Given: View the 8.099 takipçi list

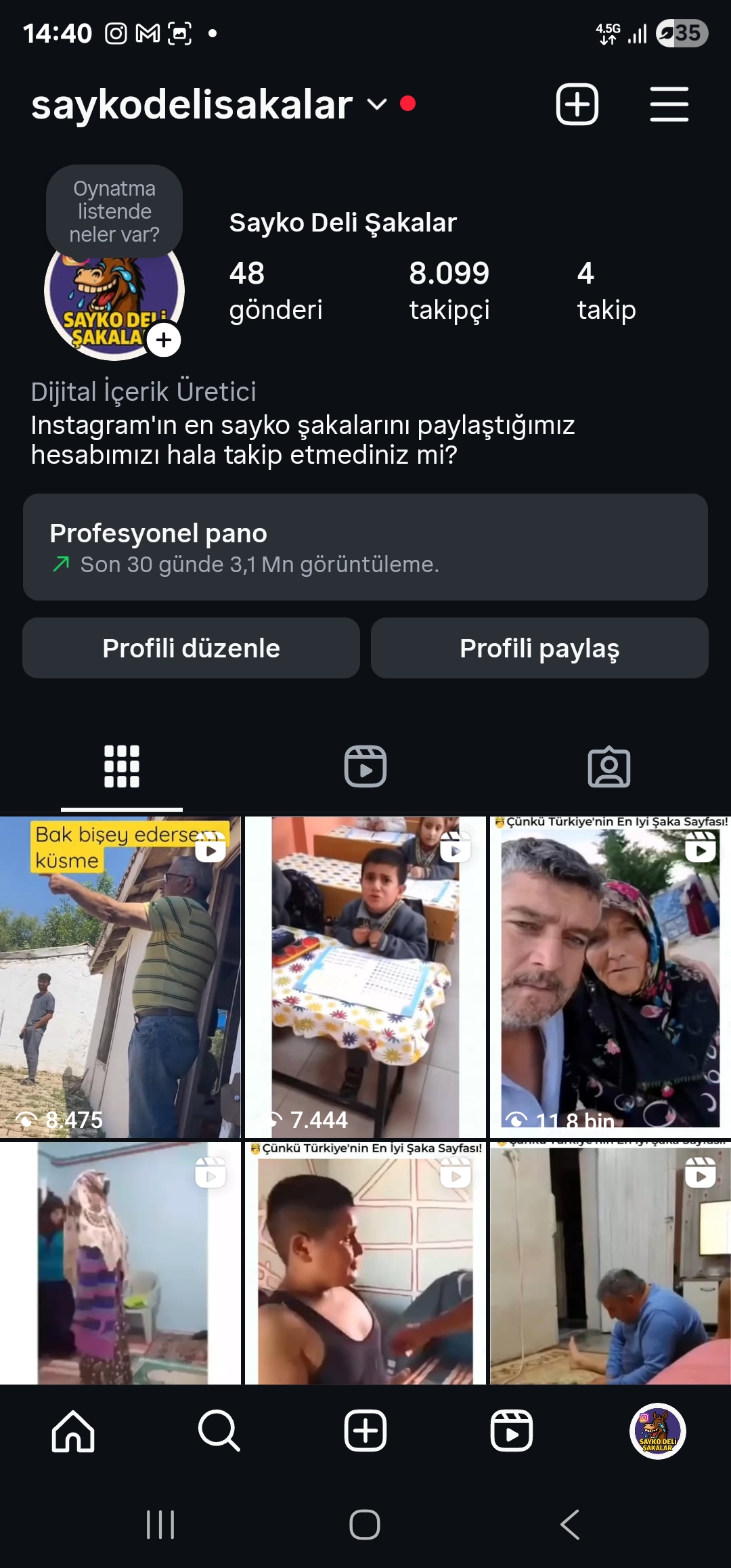Looking at the screenshot, I should tap(449, 290).
